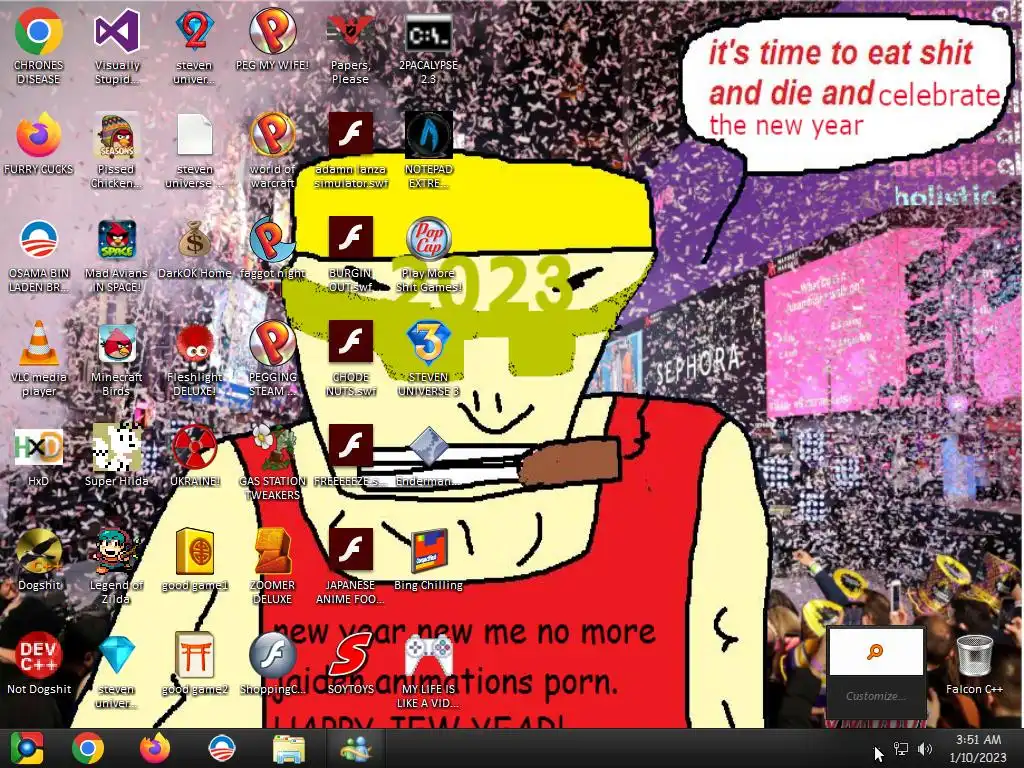The image size is (1024, 768).
Task: Open the SOYTOYS desktop icon
Action: pyautogui.click(x=350, y=656)
